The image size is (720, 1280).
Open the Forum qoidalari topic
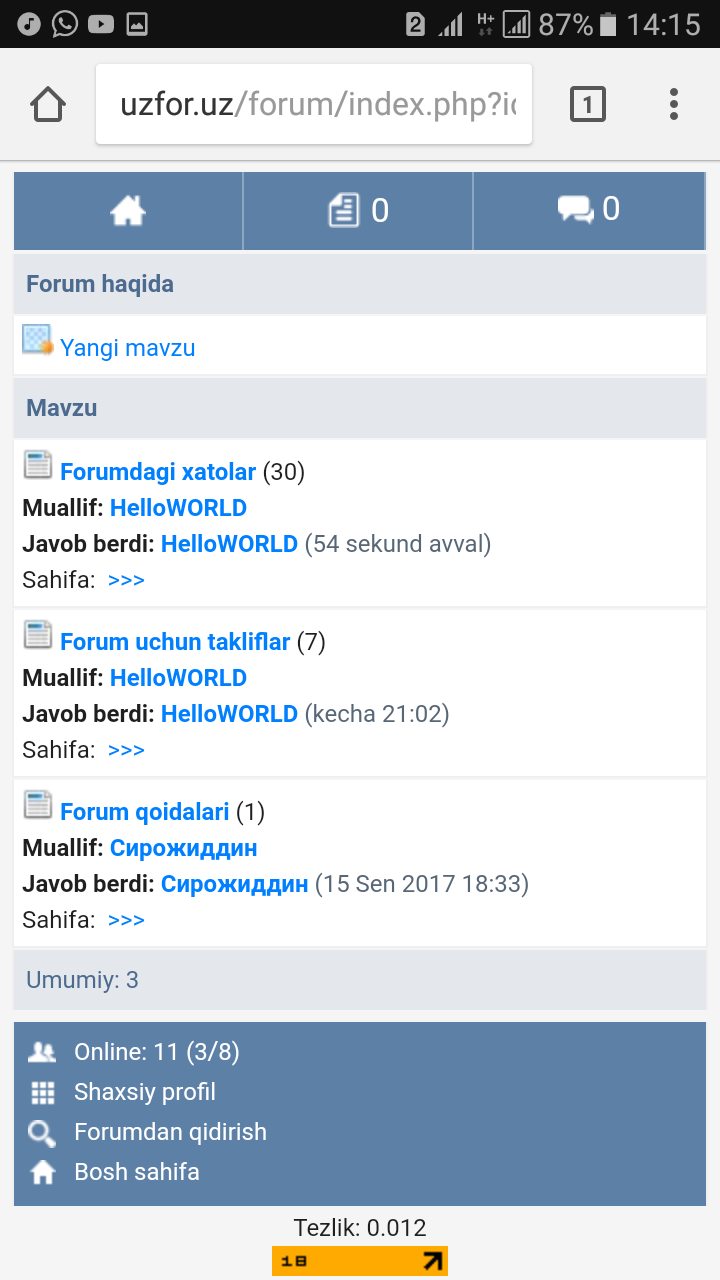point(145,811)
